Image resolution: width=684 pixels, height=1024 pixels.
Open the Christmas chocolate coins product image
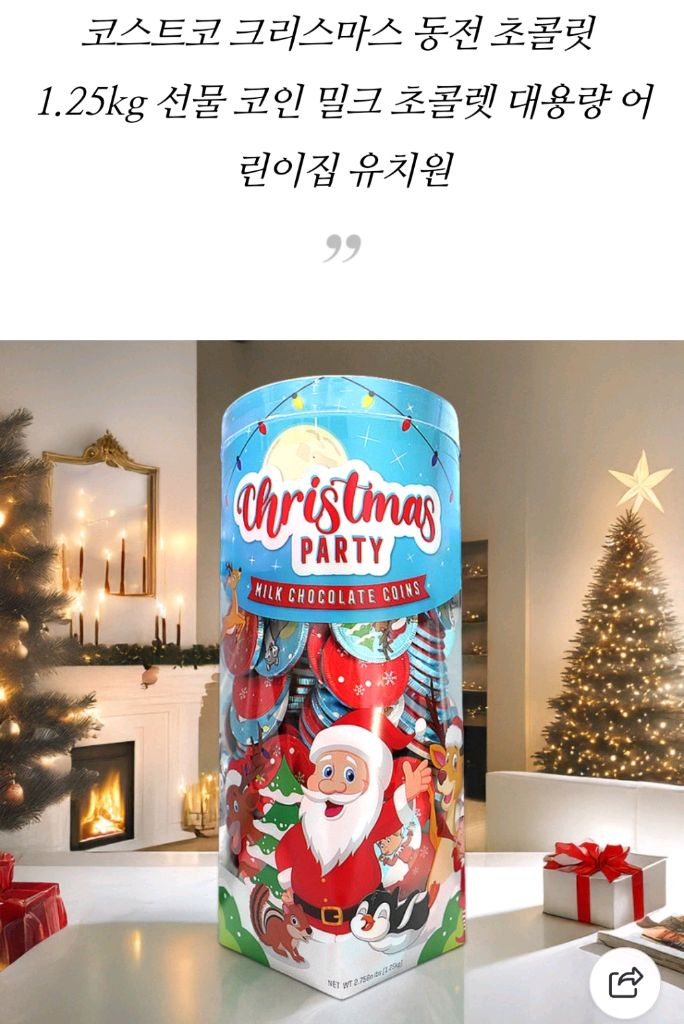click(x=342, y=682)
